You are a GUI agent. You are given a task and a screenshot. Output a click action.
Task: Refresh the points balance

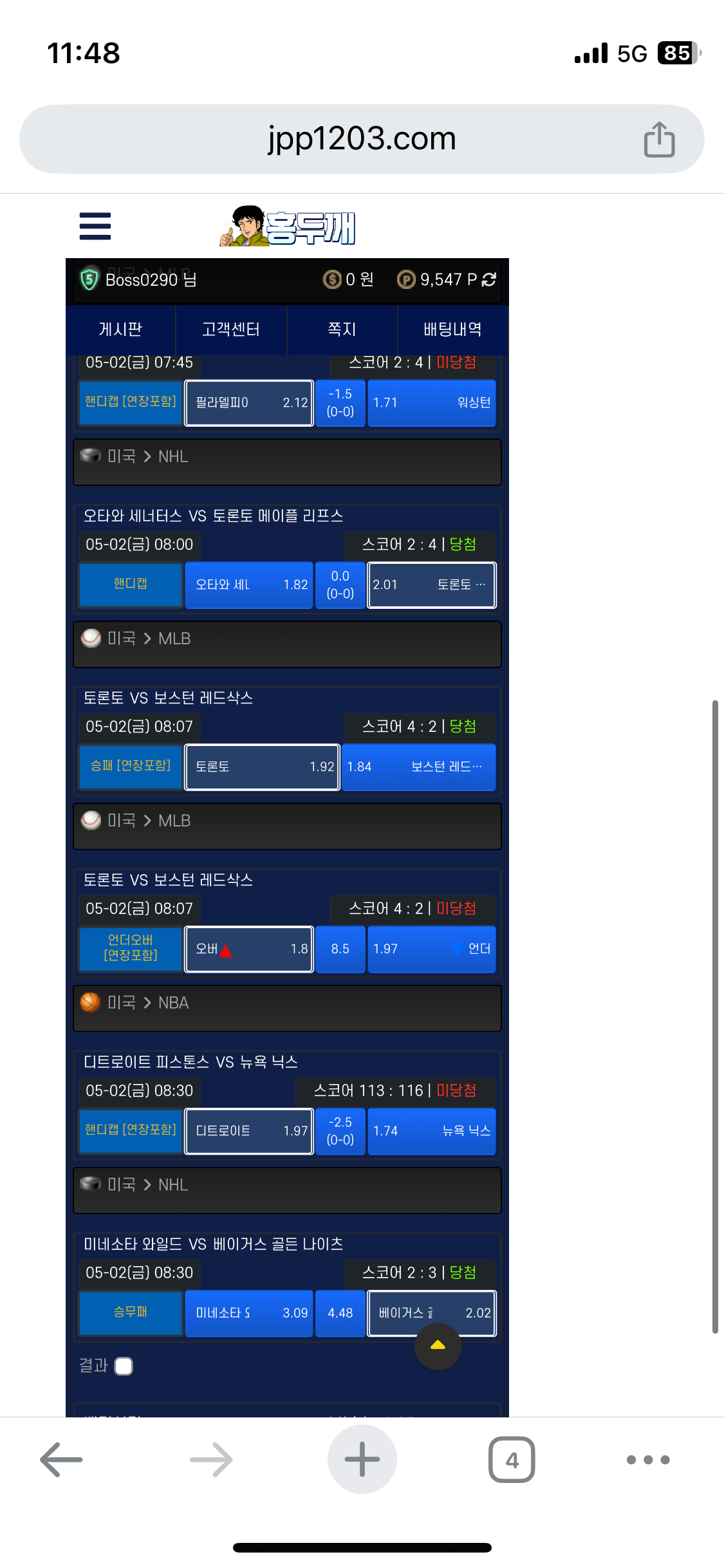pyautogui.click(x=489, y=279)
